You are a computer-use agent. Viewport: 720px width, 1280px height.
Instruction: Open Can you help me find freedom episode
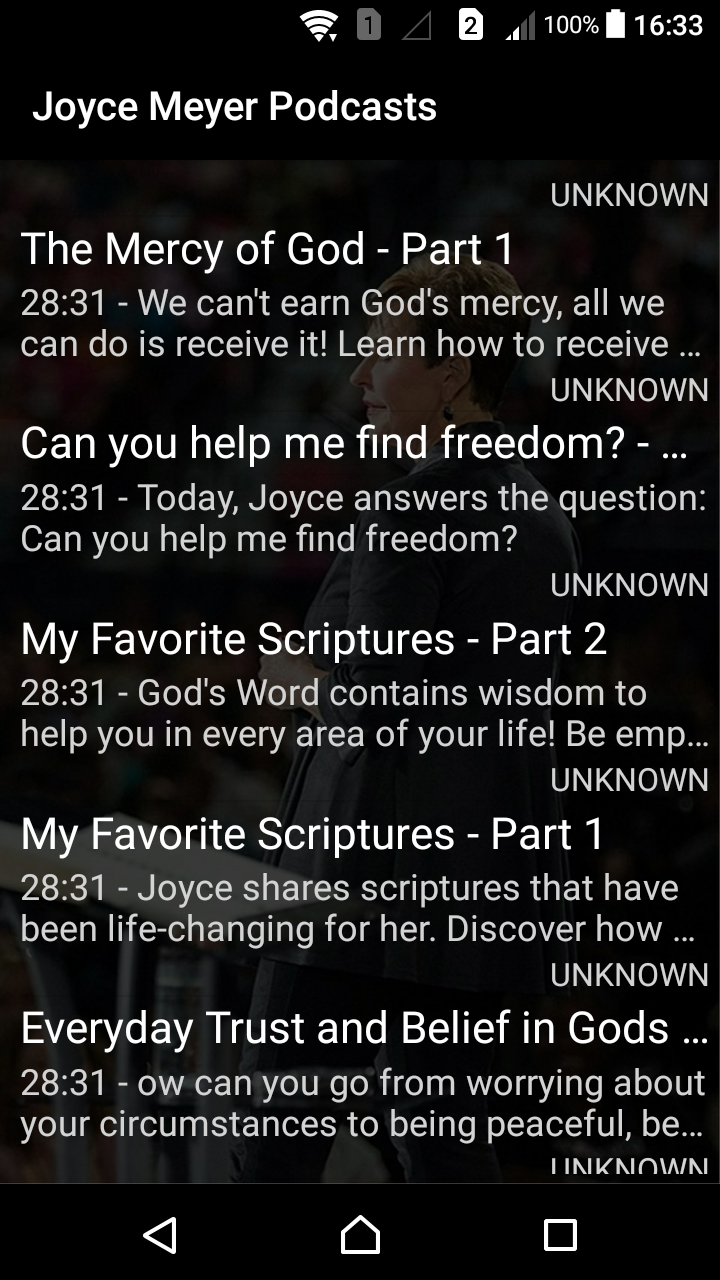(x=360, y=465)
